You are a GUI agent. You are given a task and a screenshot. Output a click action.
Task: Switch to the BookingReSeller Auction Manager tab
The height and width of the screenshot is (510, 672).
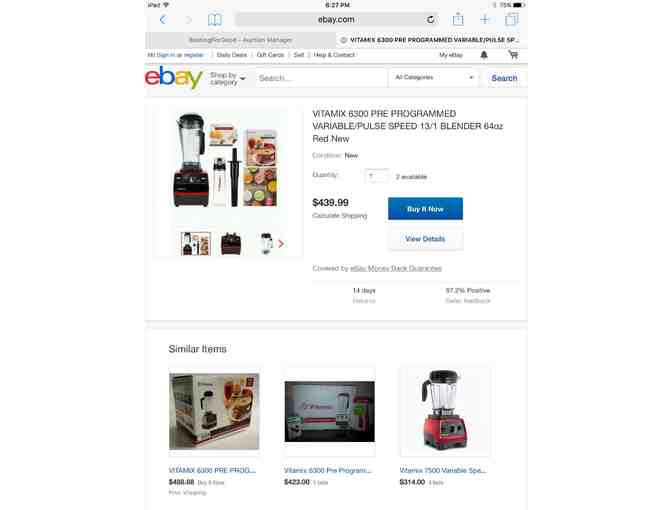(240, 40)
